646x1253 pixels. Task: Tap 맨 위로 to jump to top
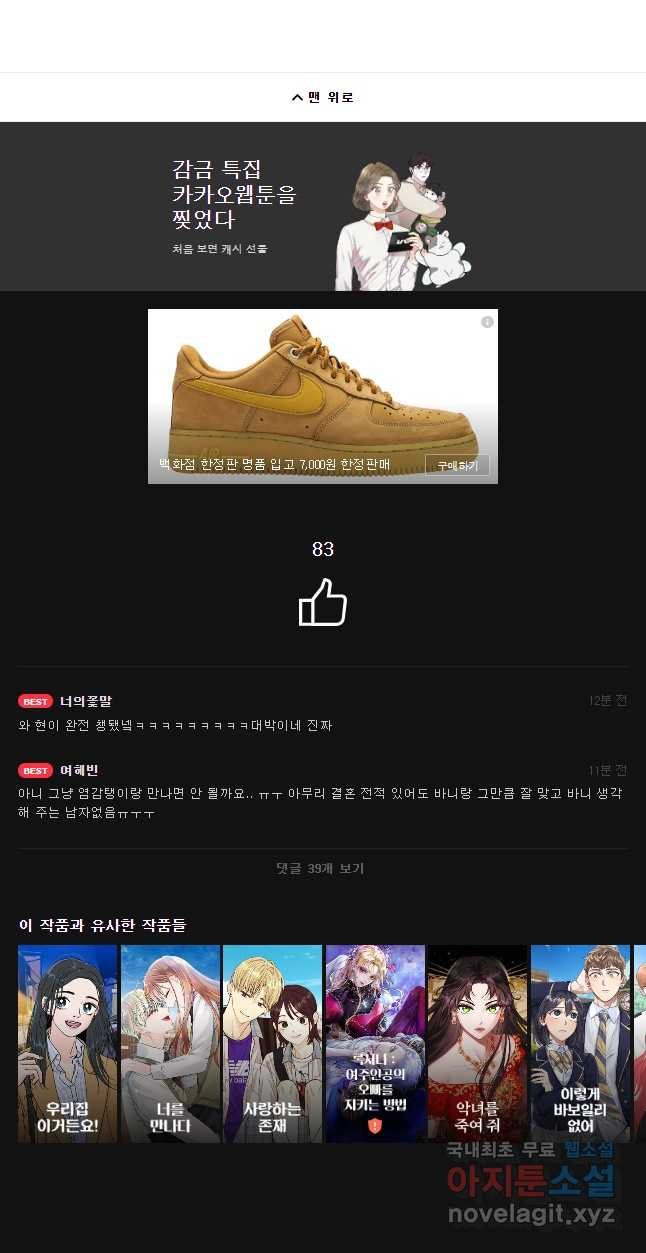323,97
